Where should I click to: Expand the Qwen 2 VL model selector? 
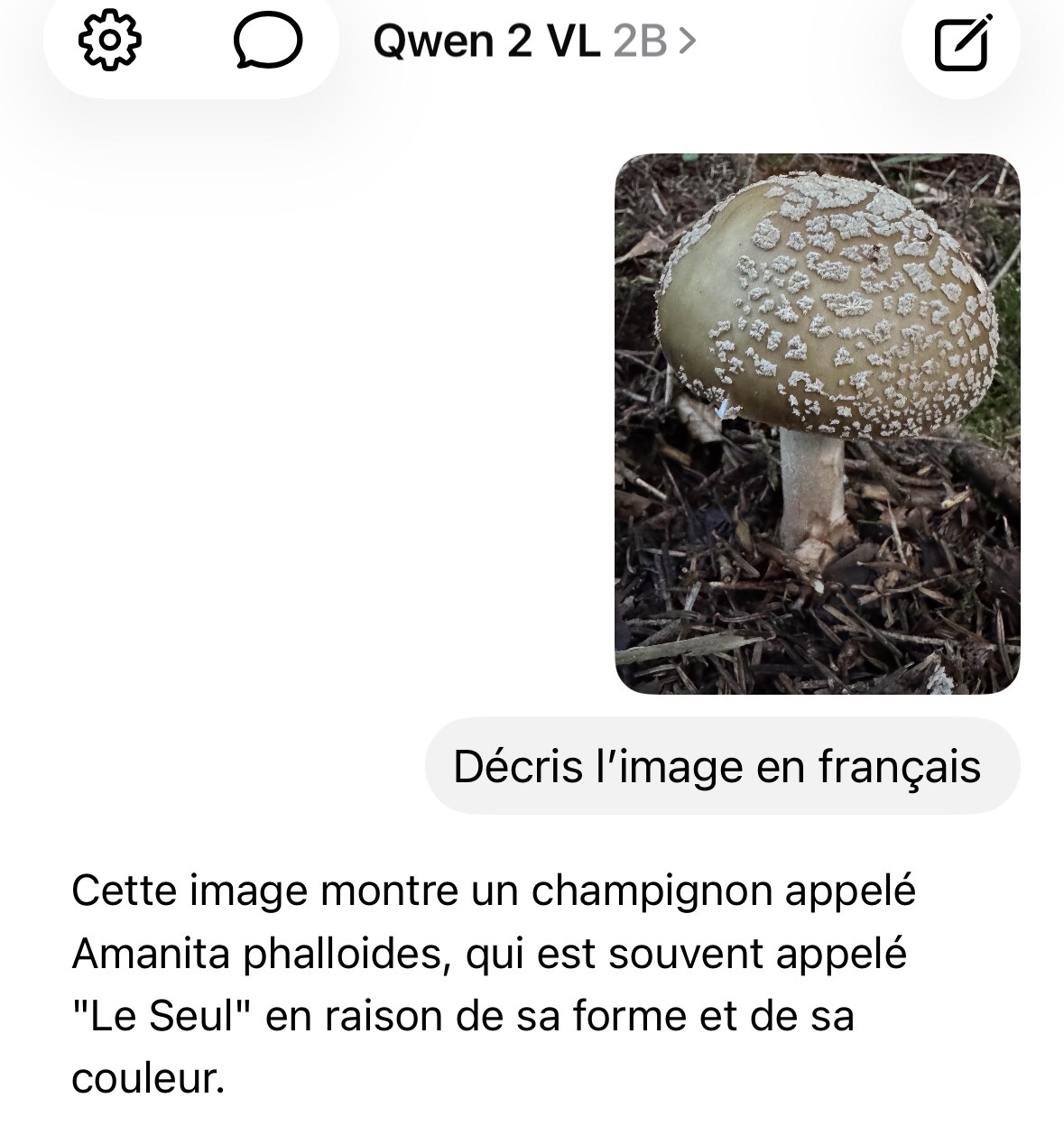534,42
